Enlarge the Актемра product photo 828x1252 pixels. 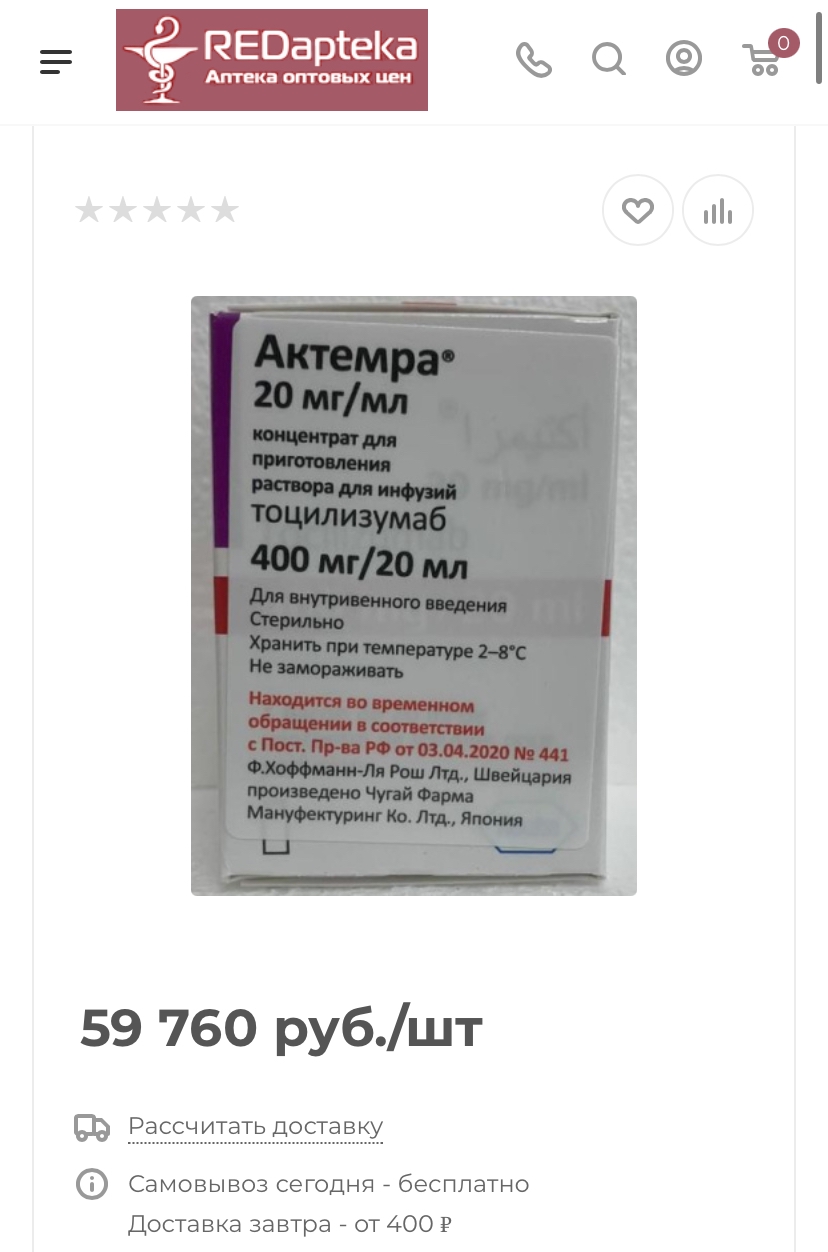[414, 596]
